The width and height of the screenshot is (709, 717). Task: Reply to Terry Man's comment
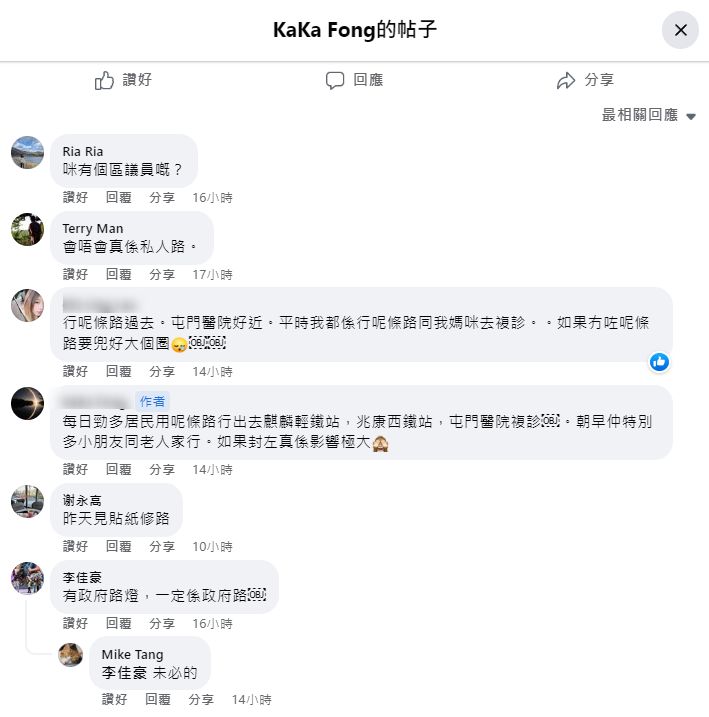click(x=118, y=274)
